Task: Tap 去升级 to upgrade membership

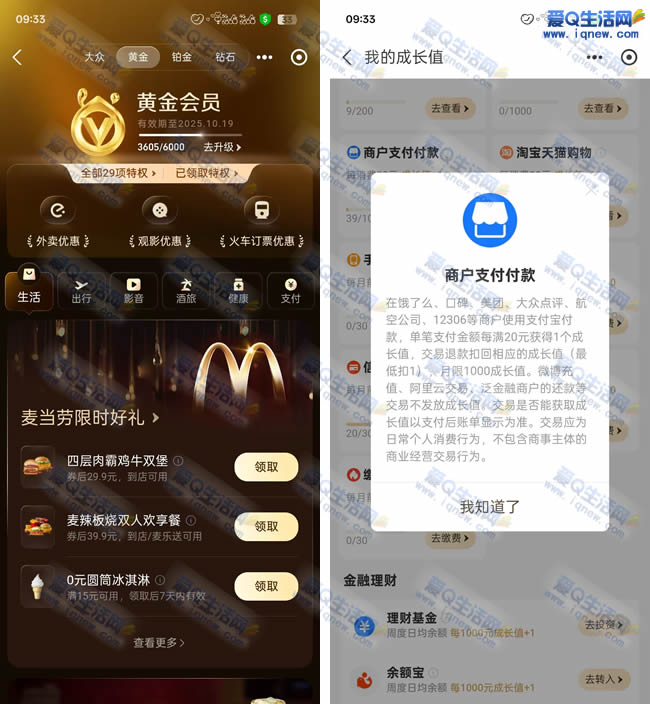Action: [222, 147]
